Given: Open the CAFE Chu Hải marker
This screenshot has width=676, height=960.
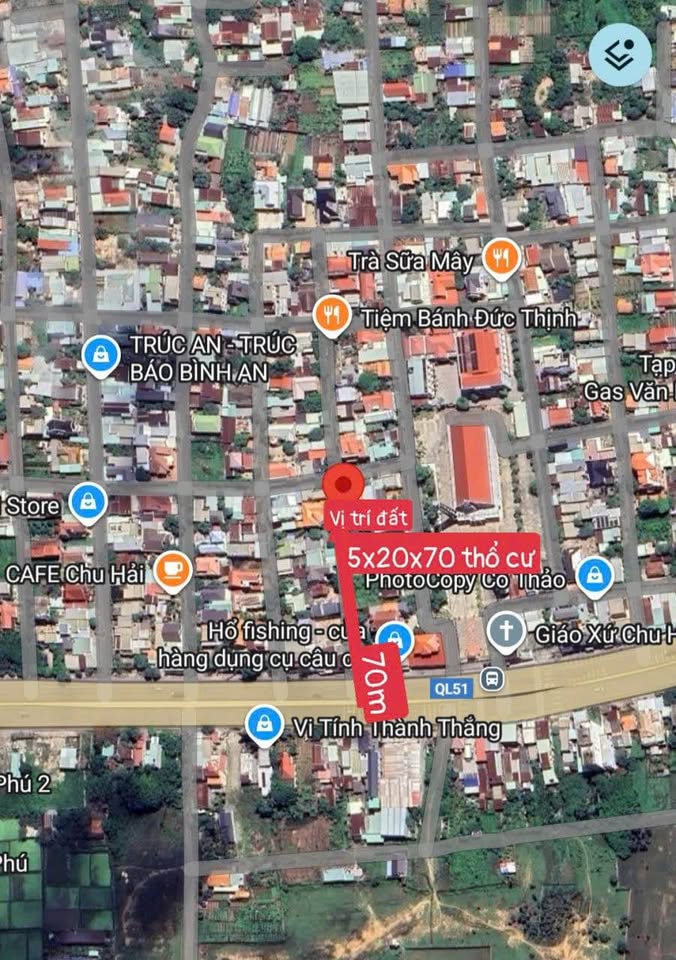Looking at the screenshot, I should pyautogui.click(x=173, y=569).
